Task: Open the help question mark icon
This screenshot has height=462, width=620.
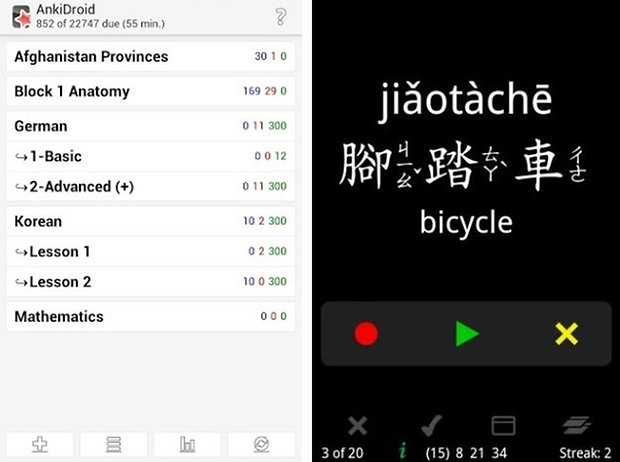Action: 281,16
